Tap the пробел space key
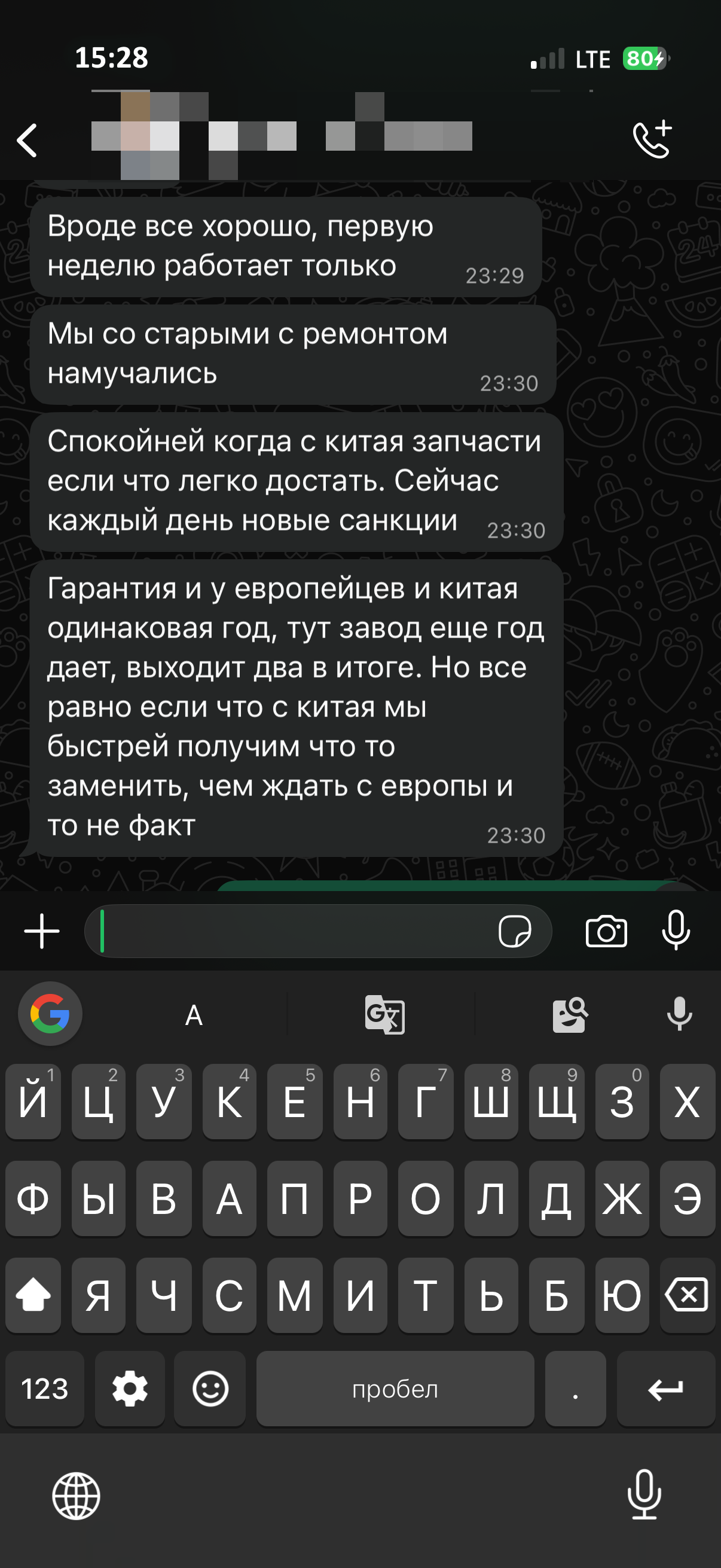Screen dimensions: 721x1568 pyautogui.click(x=395, y=1389)
